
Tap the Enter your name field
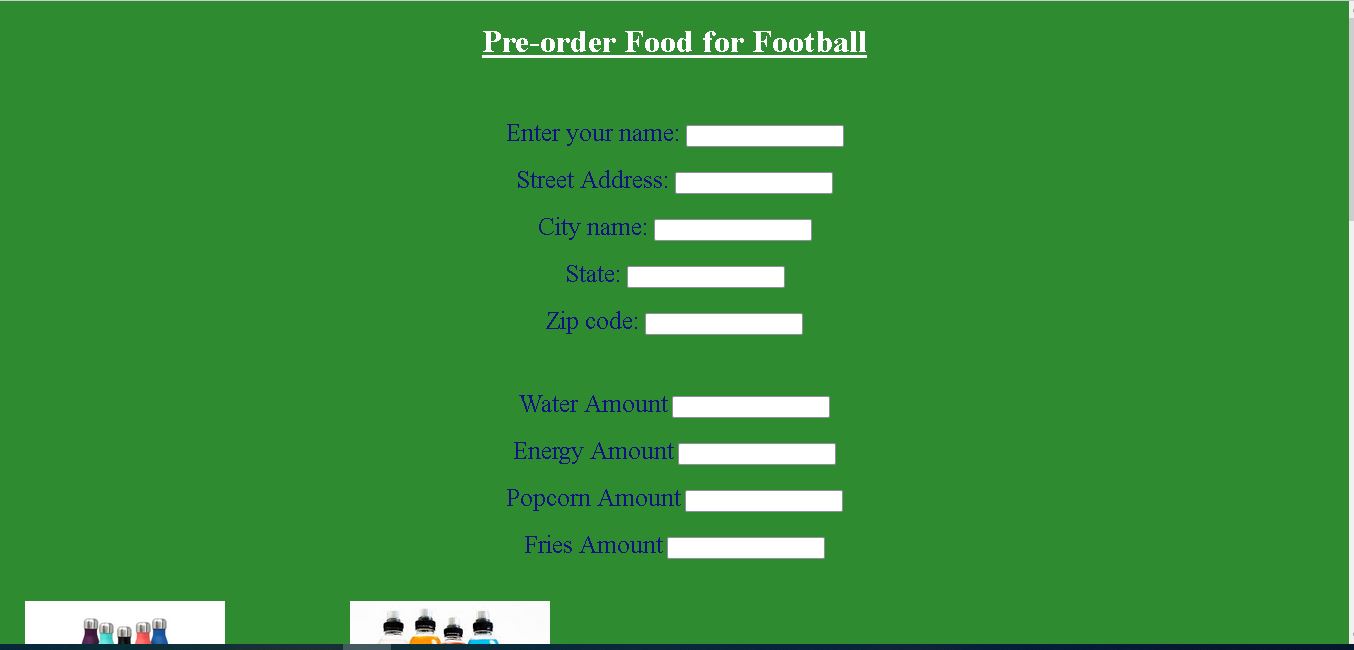[764, 136]
